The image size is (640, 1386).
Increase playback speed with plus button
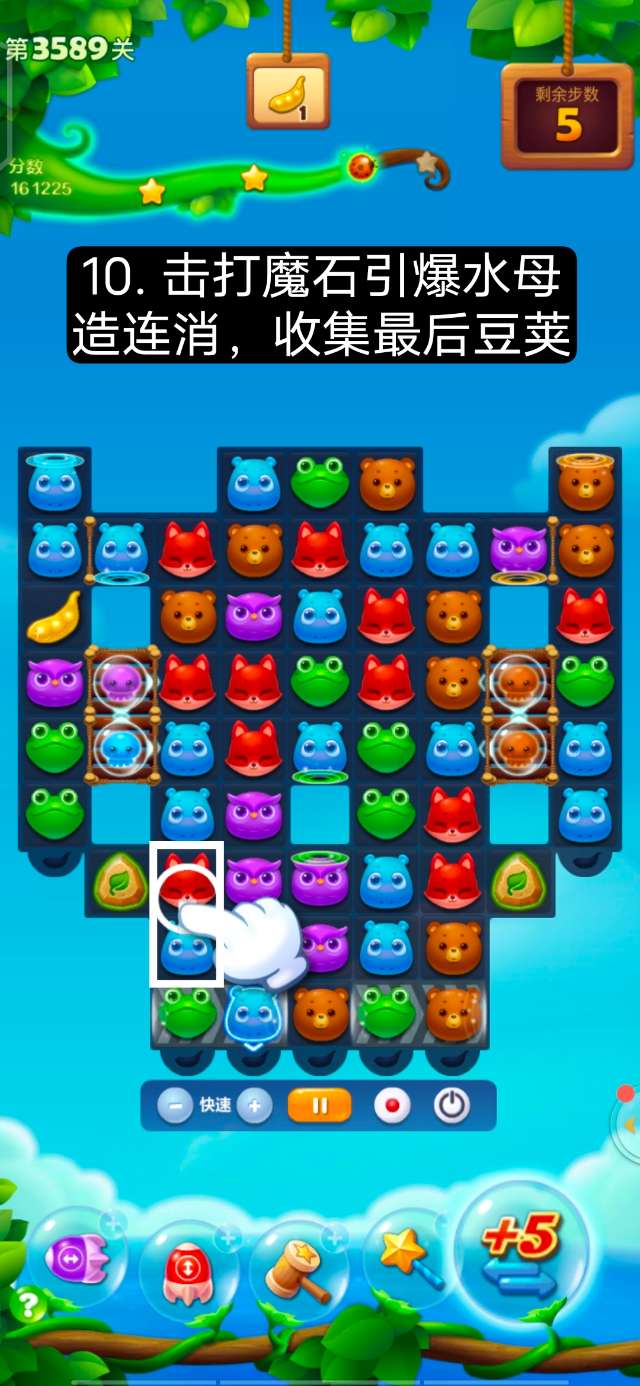(x=255, y=1106)
